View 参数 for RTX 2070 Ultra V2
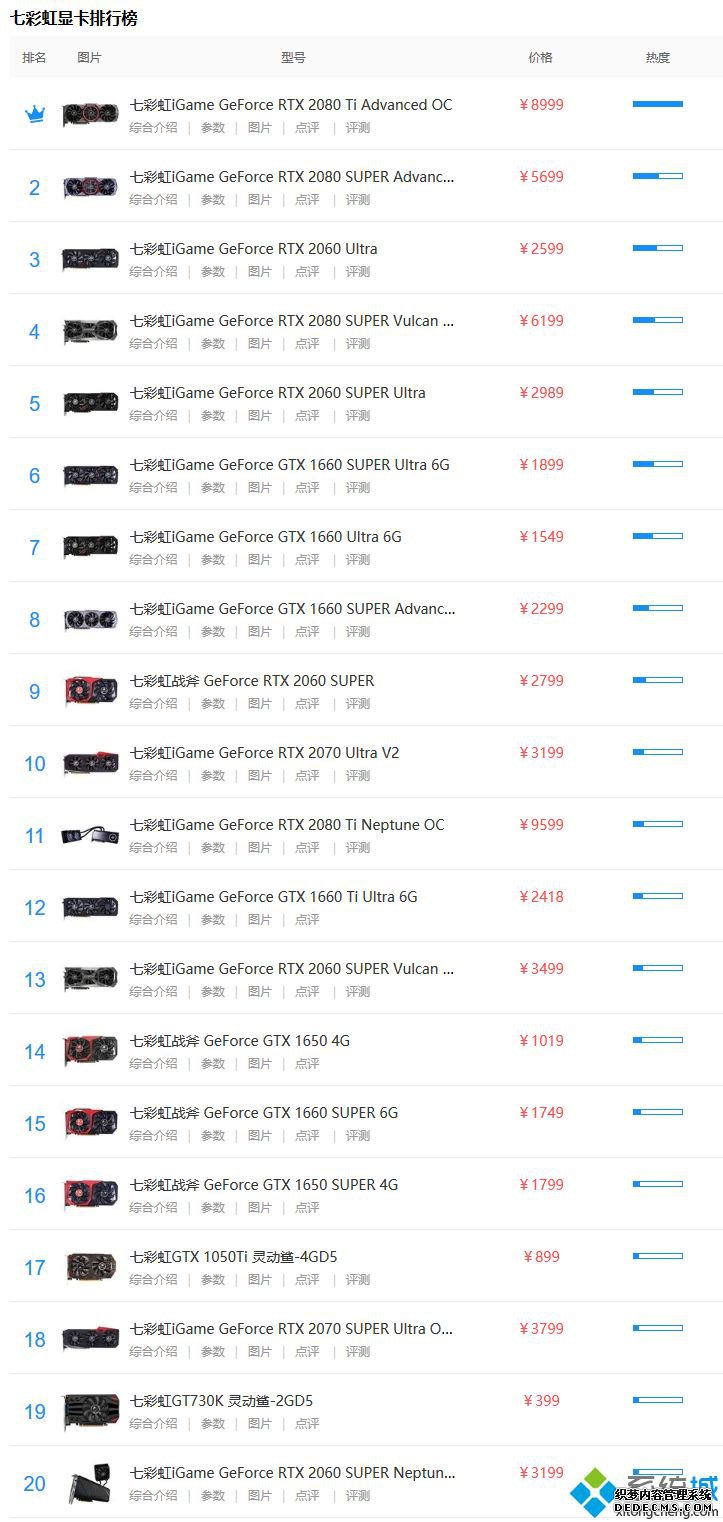Viewport: 723px width, 1522px height. click(x=213, y=776)
